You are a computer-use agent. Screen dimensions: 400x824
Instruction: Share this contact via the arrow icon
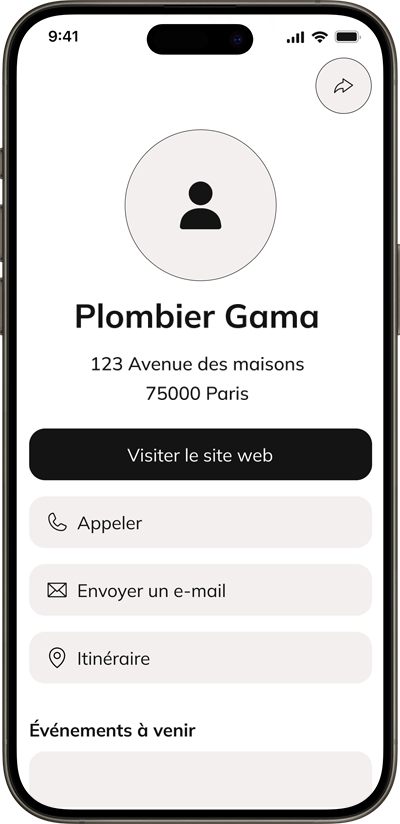pyautogui.click(x=343, y=86)
